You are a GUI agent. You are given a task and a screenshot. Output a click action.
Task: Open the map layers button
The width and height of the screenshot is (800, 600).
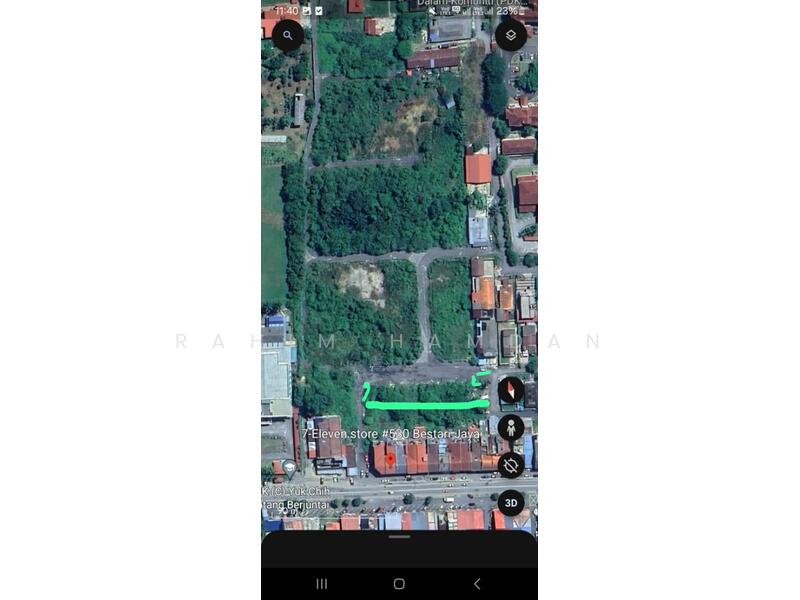(x=510, y=35)
